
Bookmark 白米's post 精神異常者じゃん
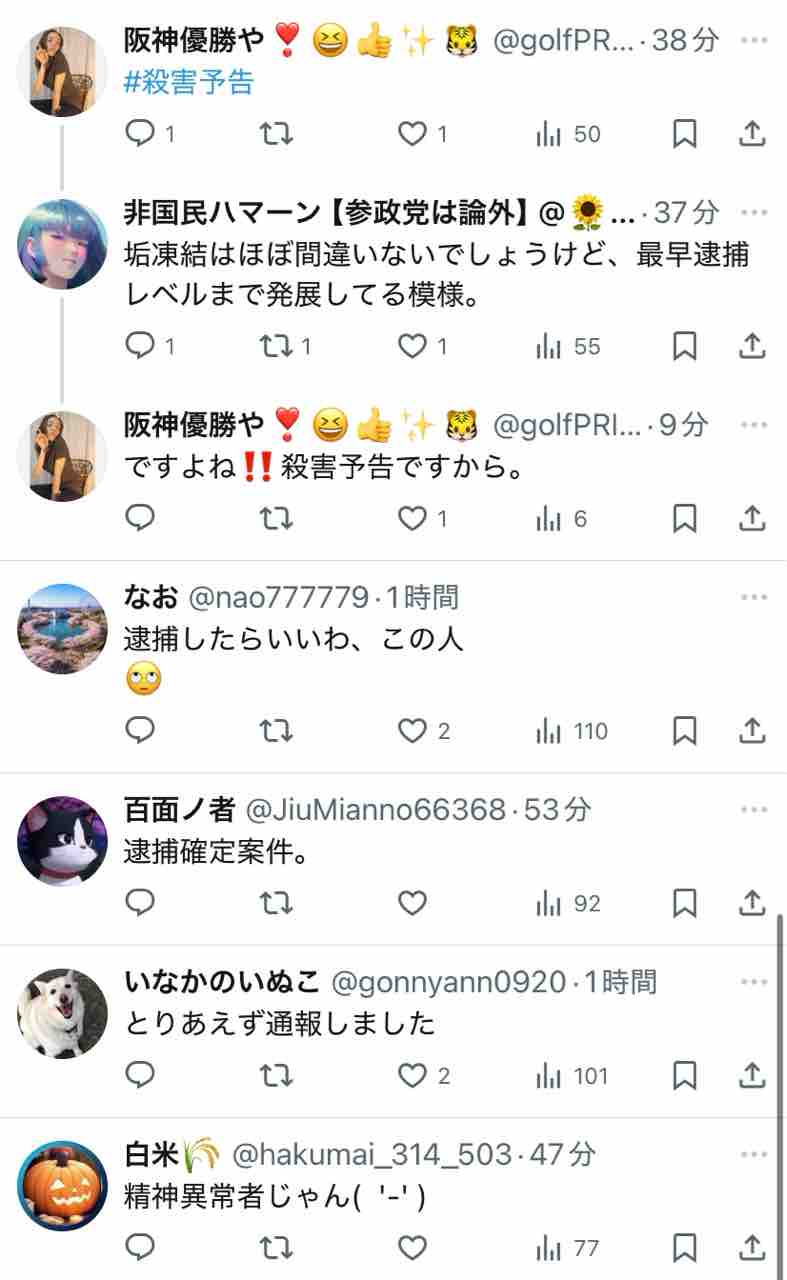point(684,1248)
